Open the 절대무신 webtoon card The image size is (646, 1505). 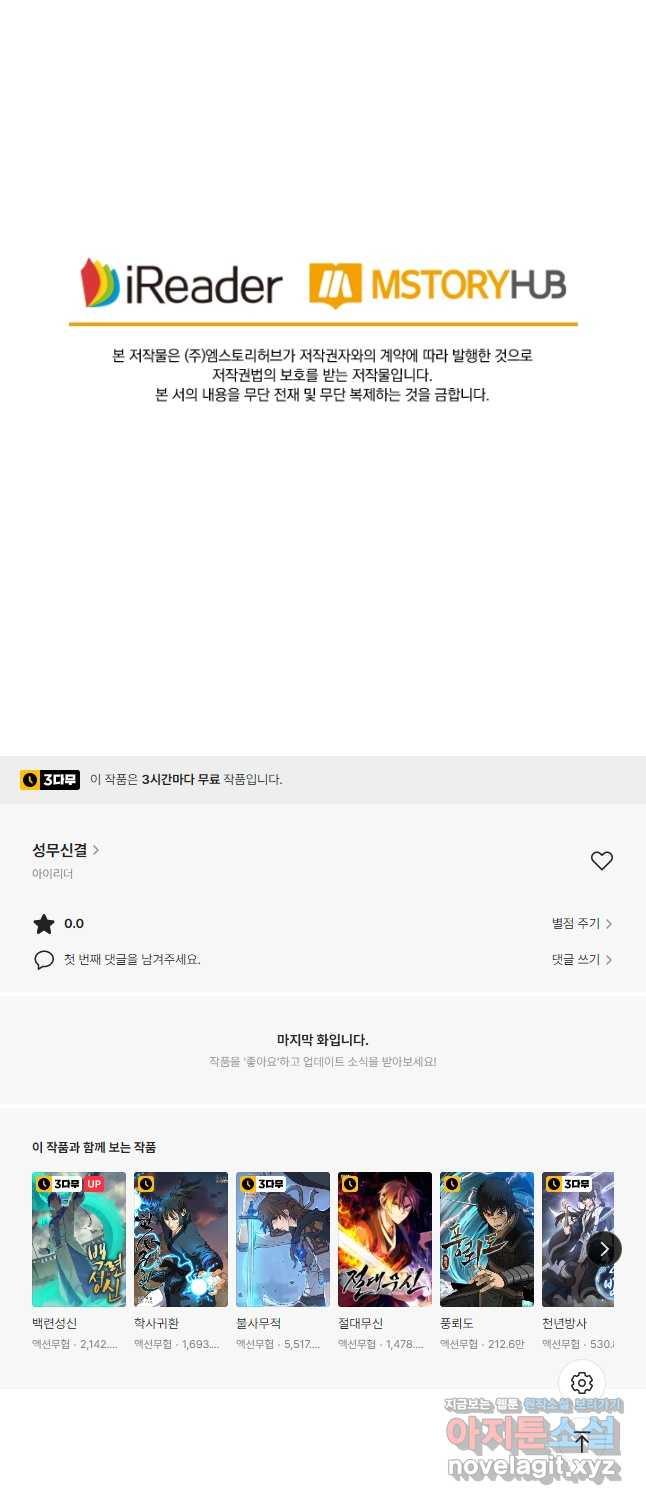pyautogui.click(x=385, y=1239)
